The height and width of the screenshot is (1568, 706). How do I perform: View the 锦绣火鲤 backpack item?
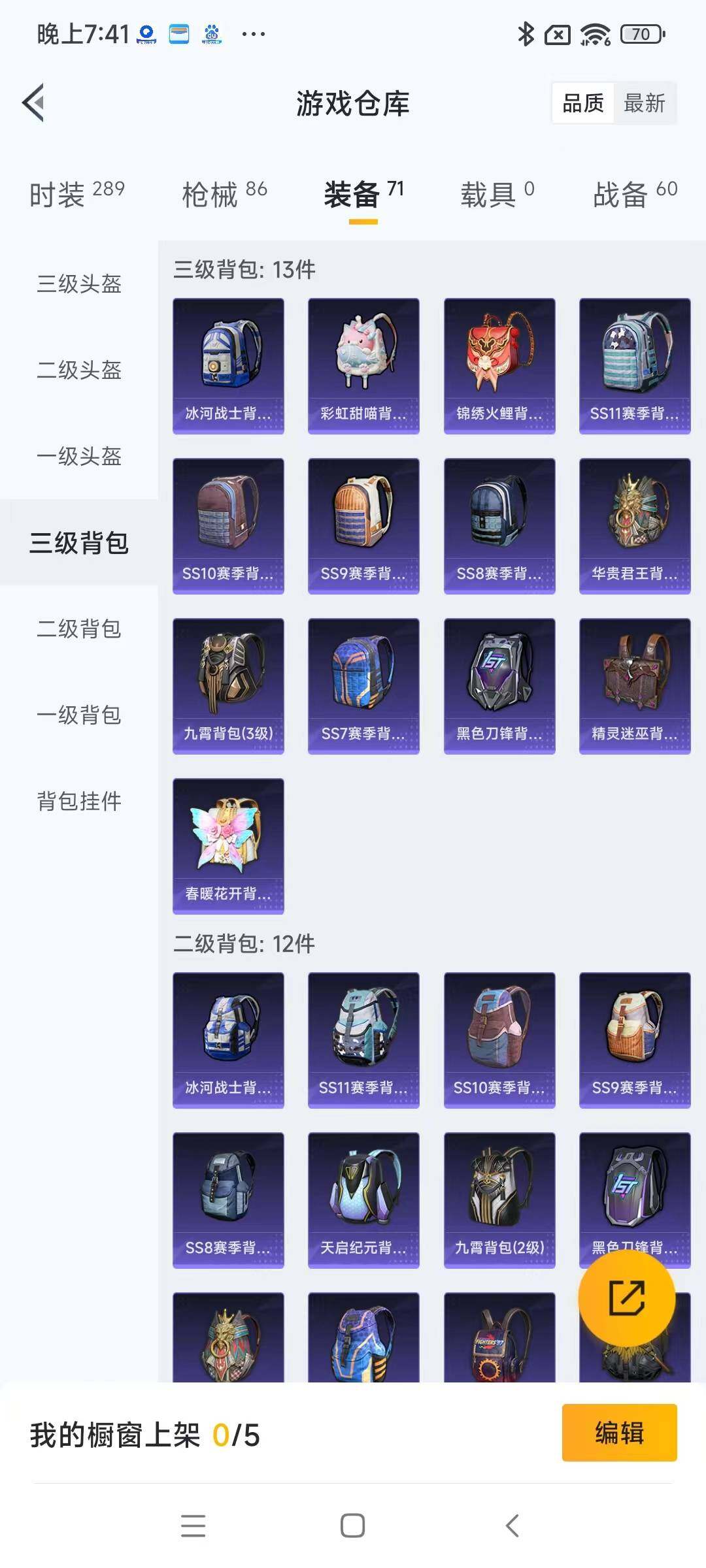499,366
